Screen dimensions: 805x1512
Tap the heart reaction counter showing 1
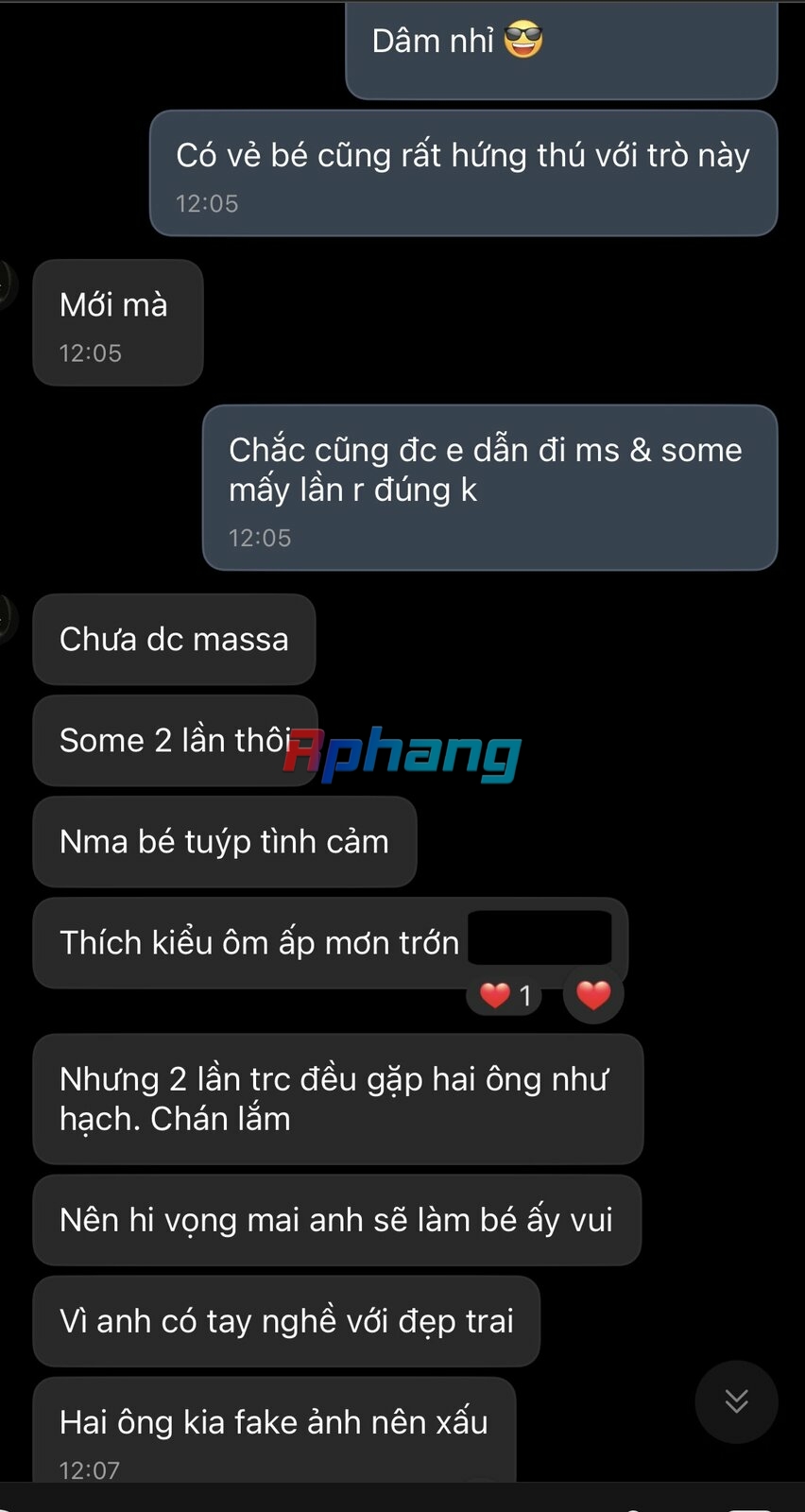pyautogui.click(x=505, y=995)
